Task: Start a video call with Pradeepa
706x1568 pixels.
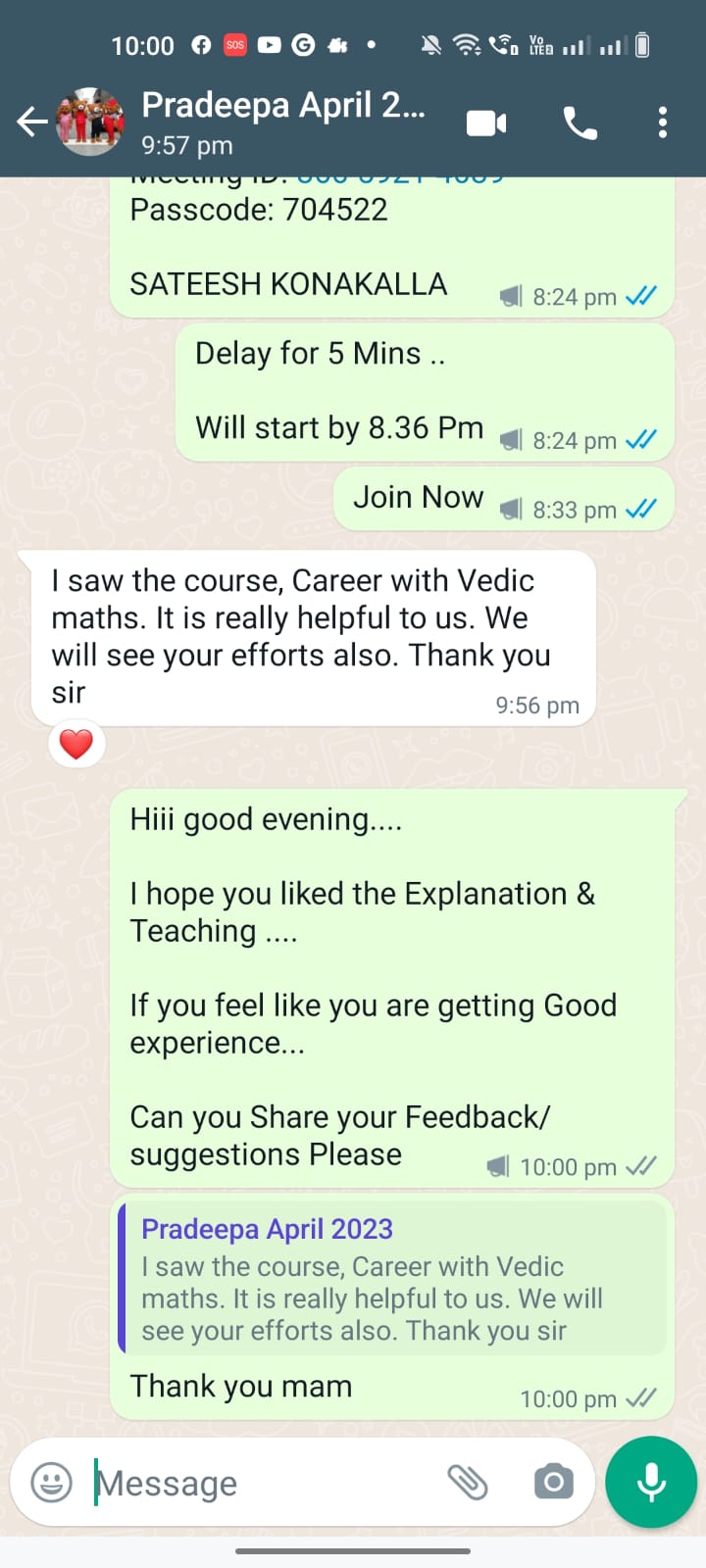Action: (x=486, y=123)
